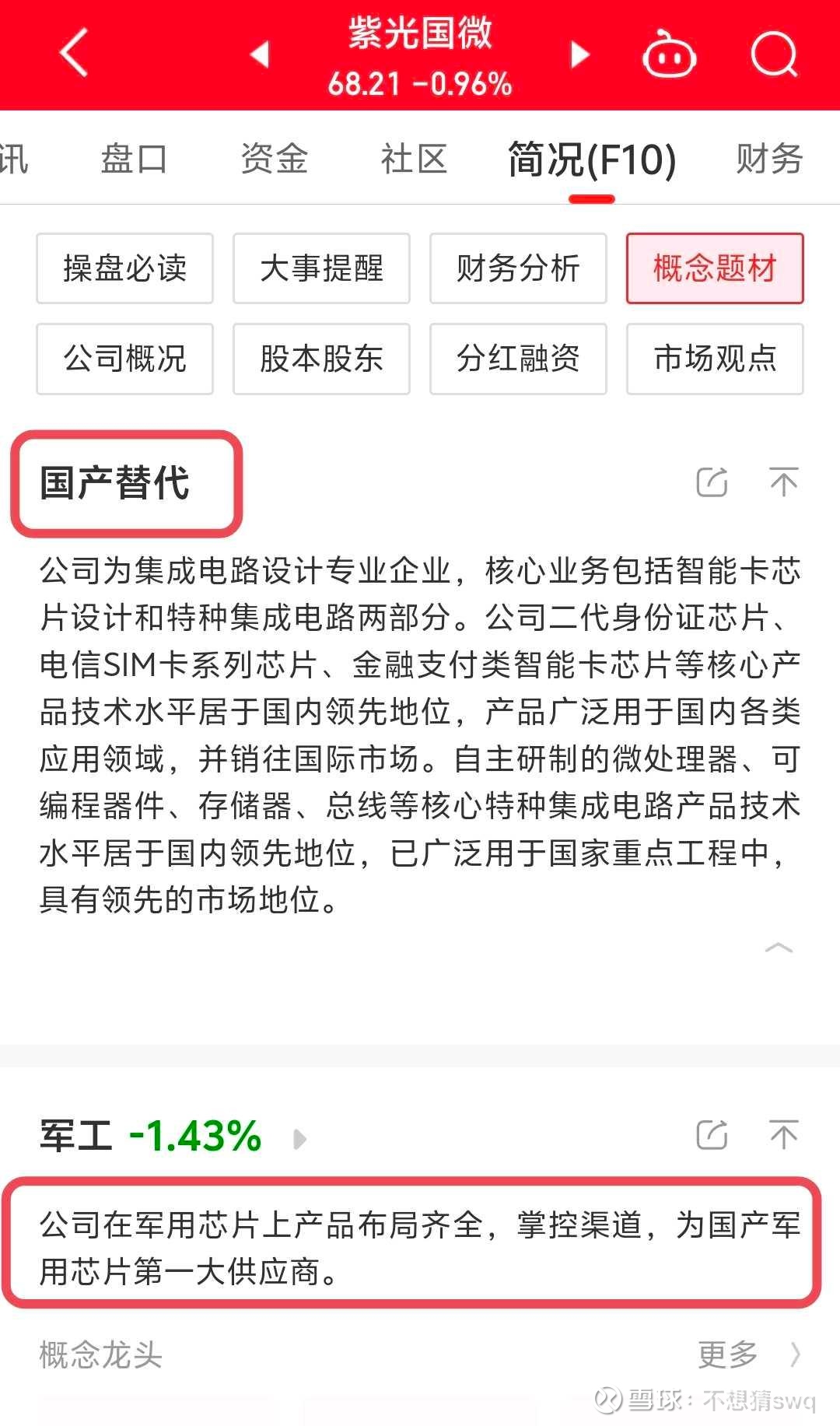This screenshot has height=1426, width=840.
Task: Open the robot assistant icon
Action: click(x=669, y=56)
